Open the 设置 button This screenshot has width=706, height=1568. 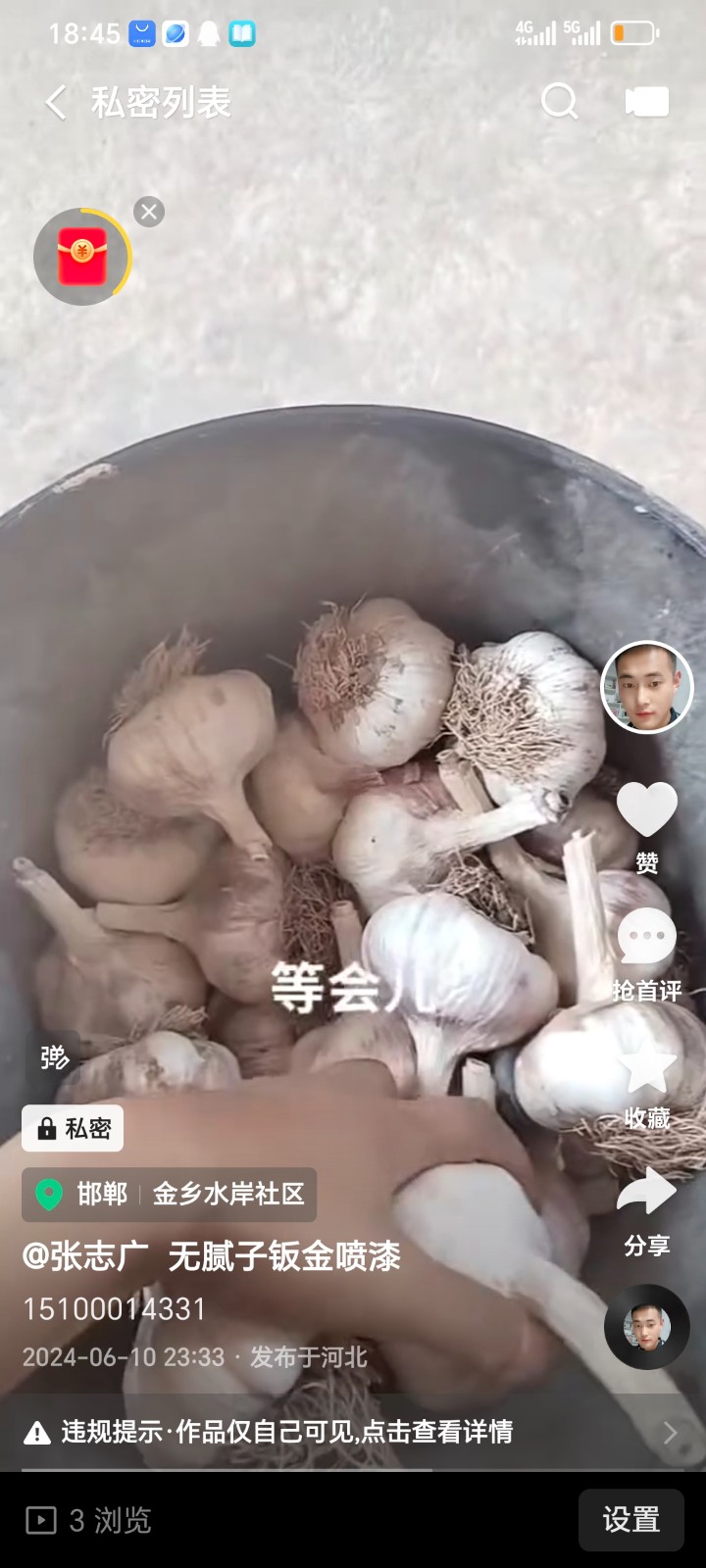click(630, 1520)
